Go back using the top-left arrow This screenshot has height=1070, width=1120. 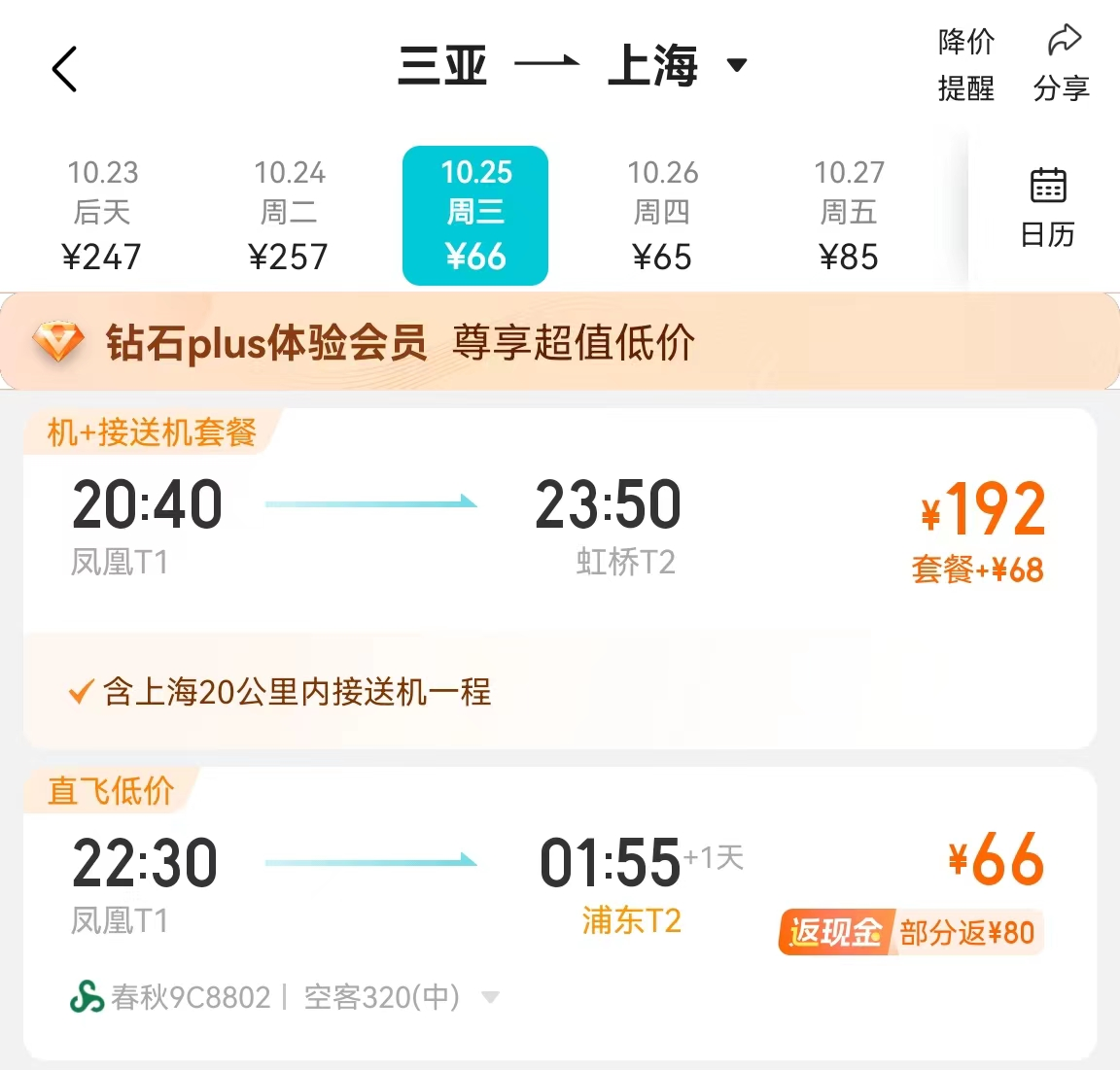pyautogui.click(x=64, y=69)
